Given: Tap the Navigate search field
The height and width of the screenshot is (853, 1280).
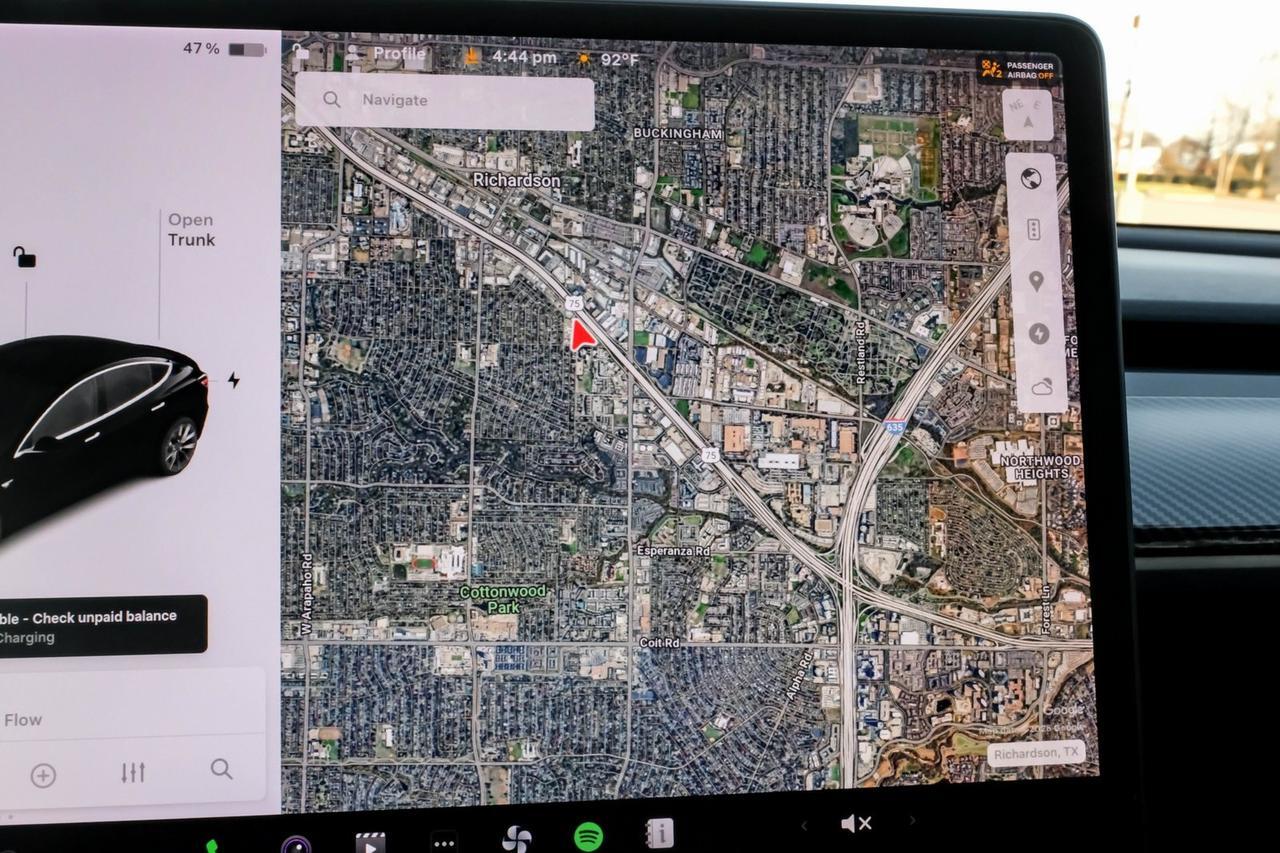Looking at the screenshot, I should point(444,100).
